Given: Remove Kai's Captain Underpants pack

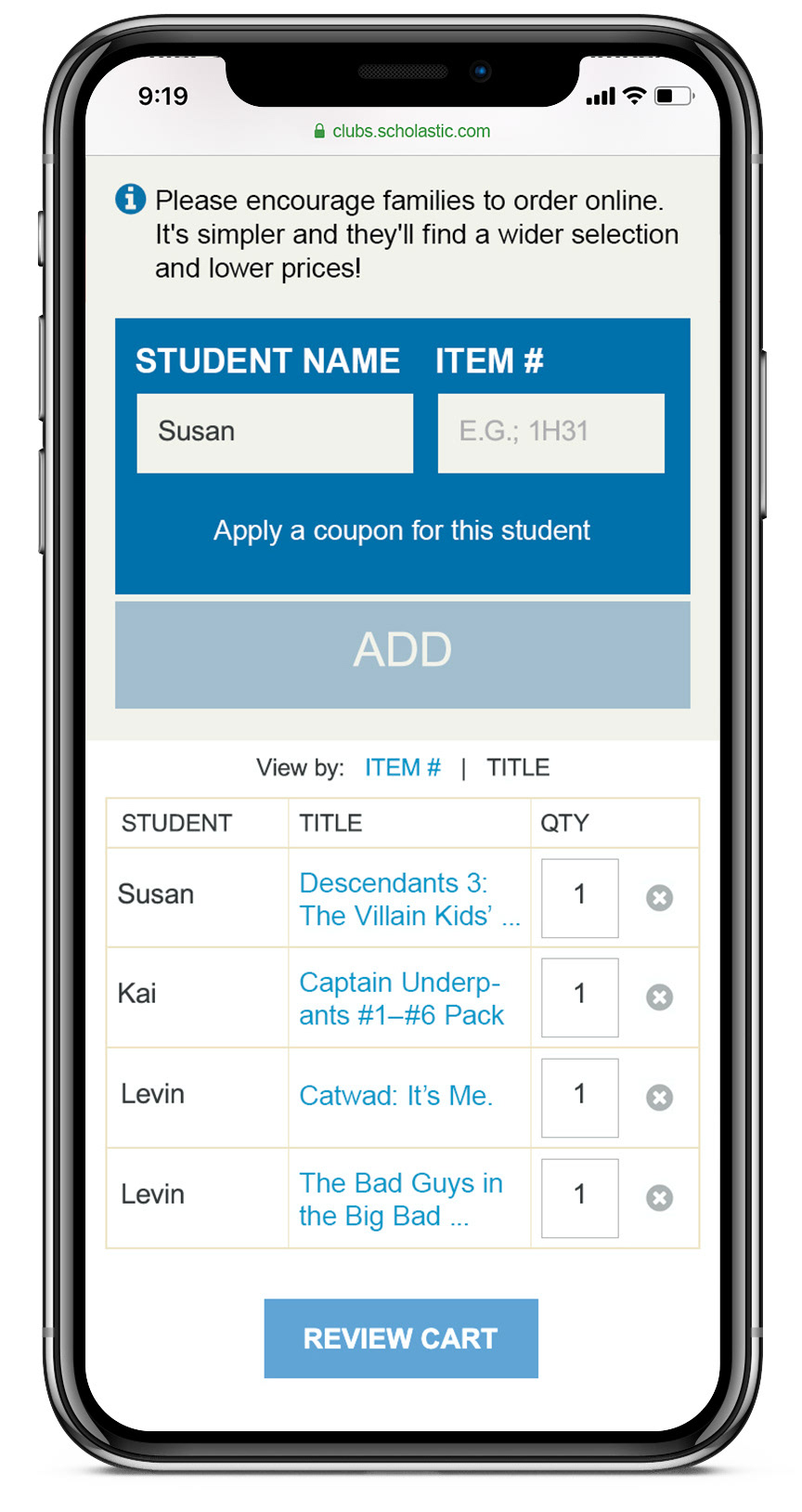Looking at the screenshot, I should (659, 997).
